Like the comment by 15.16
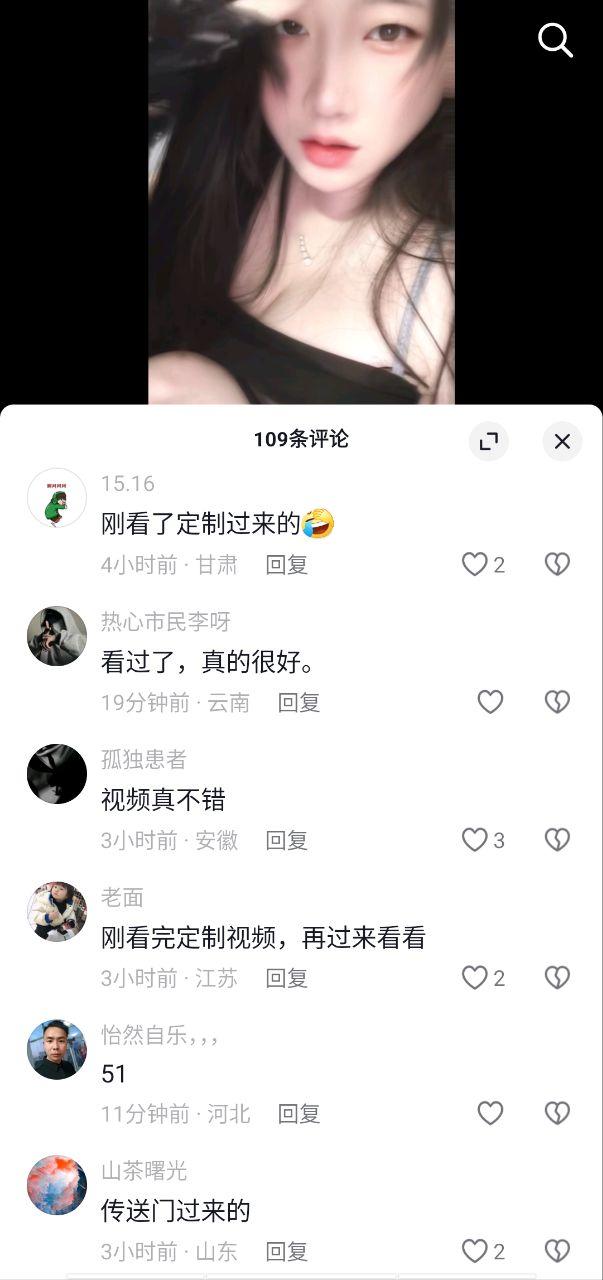The height and width of the screenshot is (1280, 603). click(x=474, y=564)
